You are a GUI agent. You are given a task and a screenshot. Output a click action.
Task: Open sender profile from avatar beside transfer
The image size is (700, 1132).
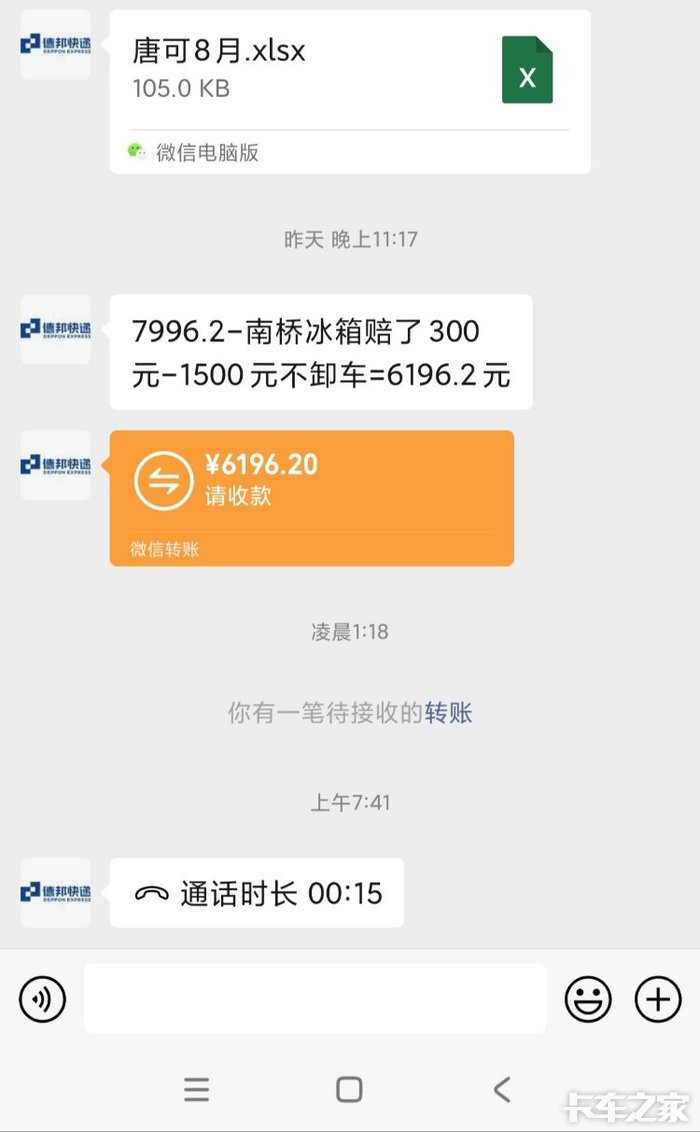(56, 465)
